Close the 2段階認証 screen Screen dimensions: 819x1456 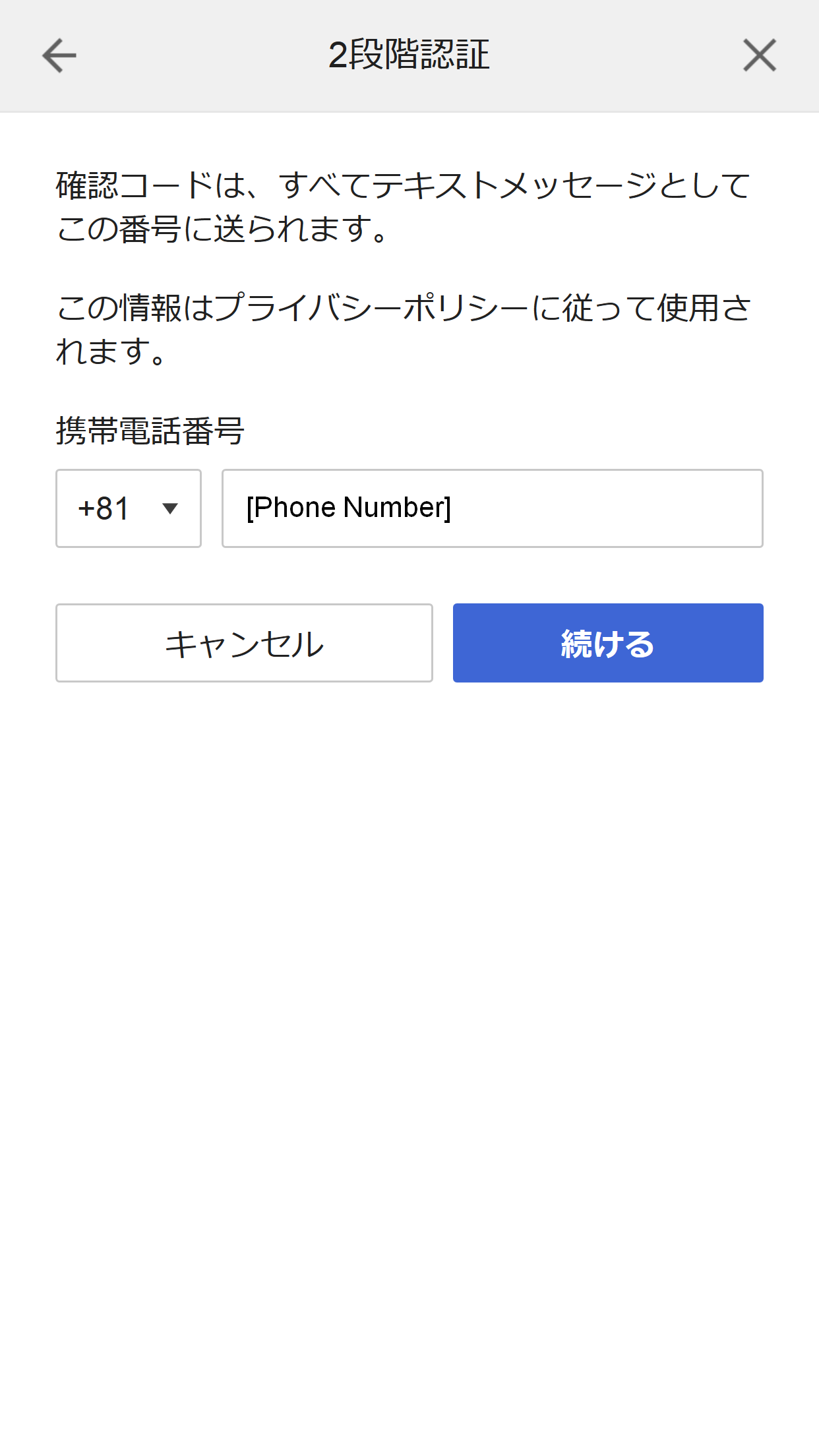tap(759, 55)
